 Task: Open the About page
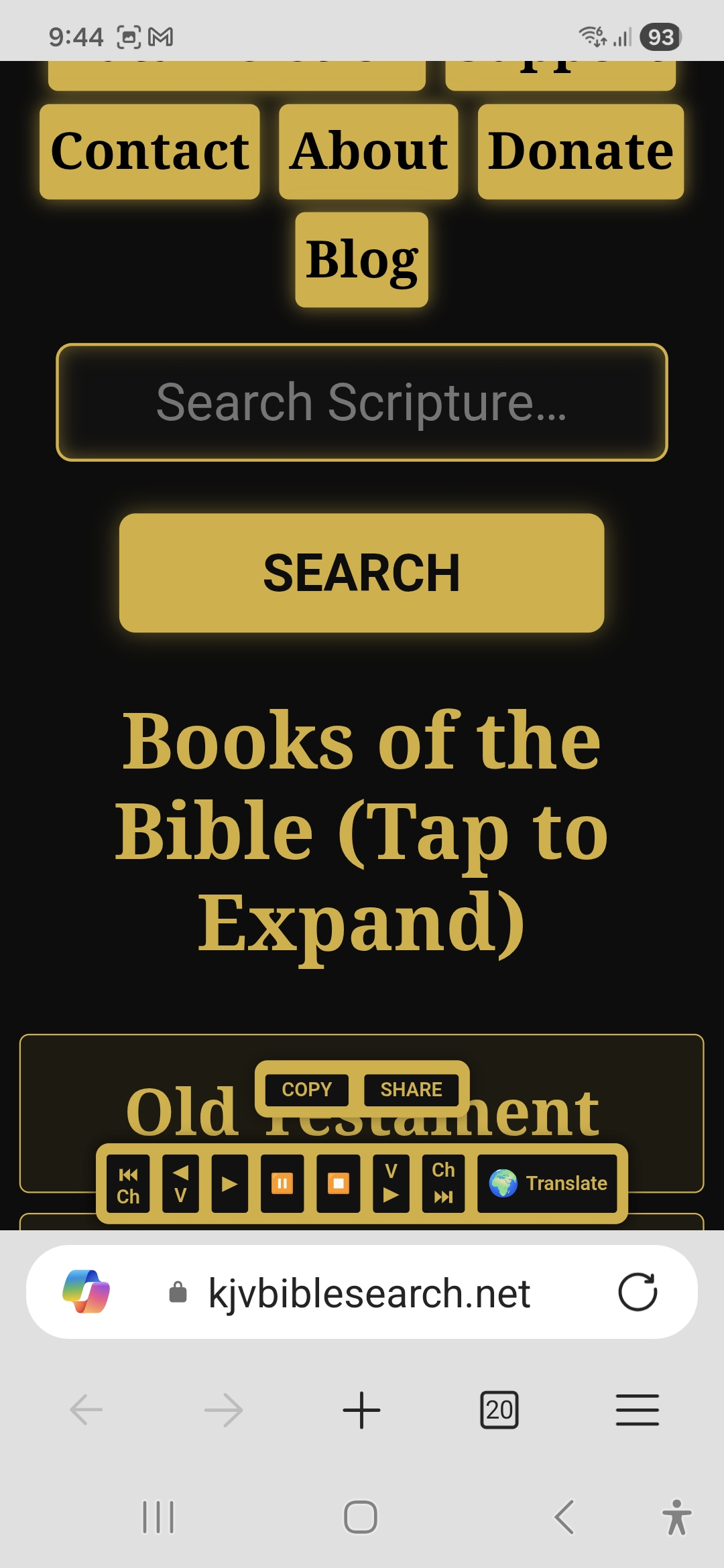pos(368,151)
